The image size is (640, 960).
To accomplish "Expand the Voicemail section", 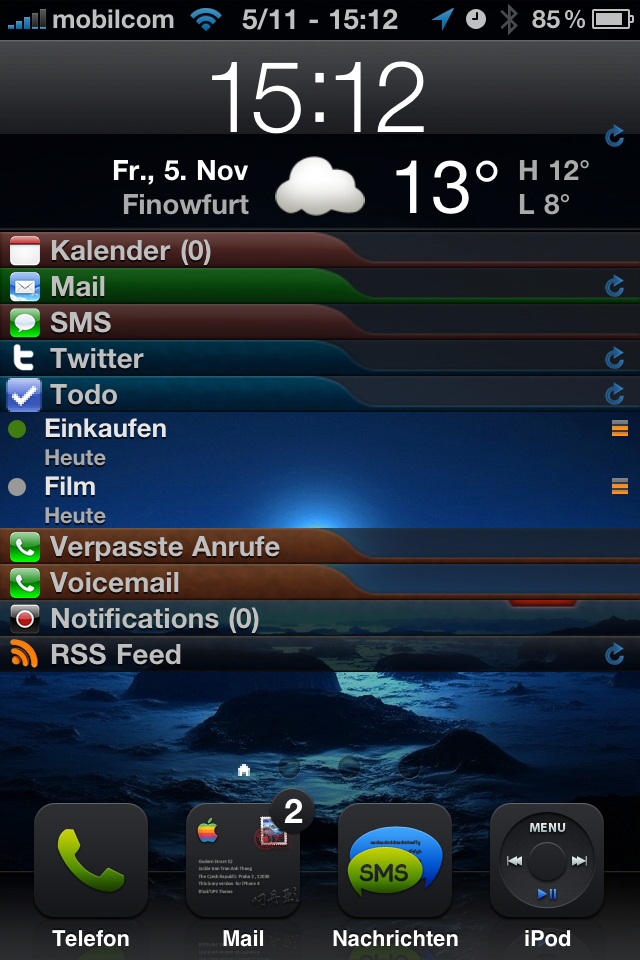I will point(114,583).
